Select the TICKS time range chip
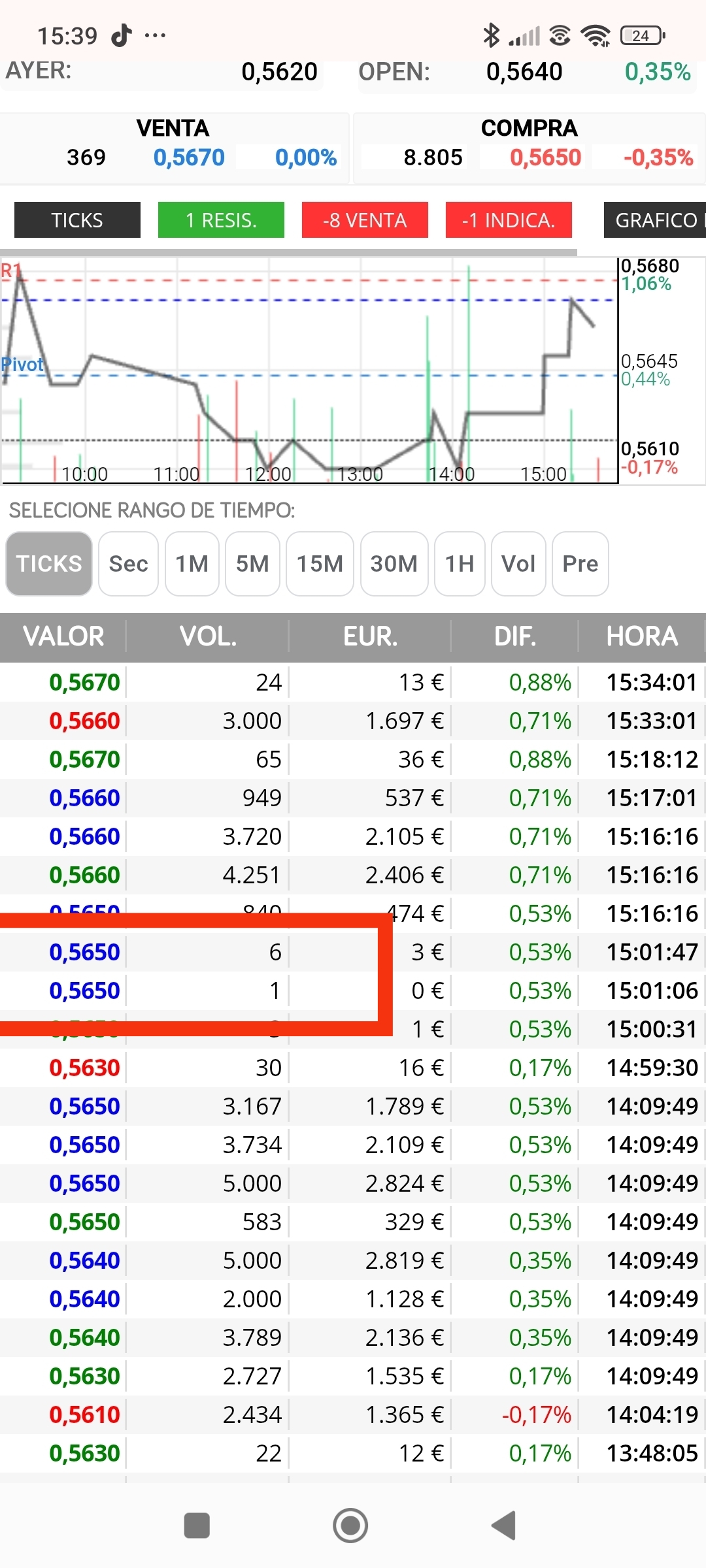 49,564
